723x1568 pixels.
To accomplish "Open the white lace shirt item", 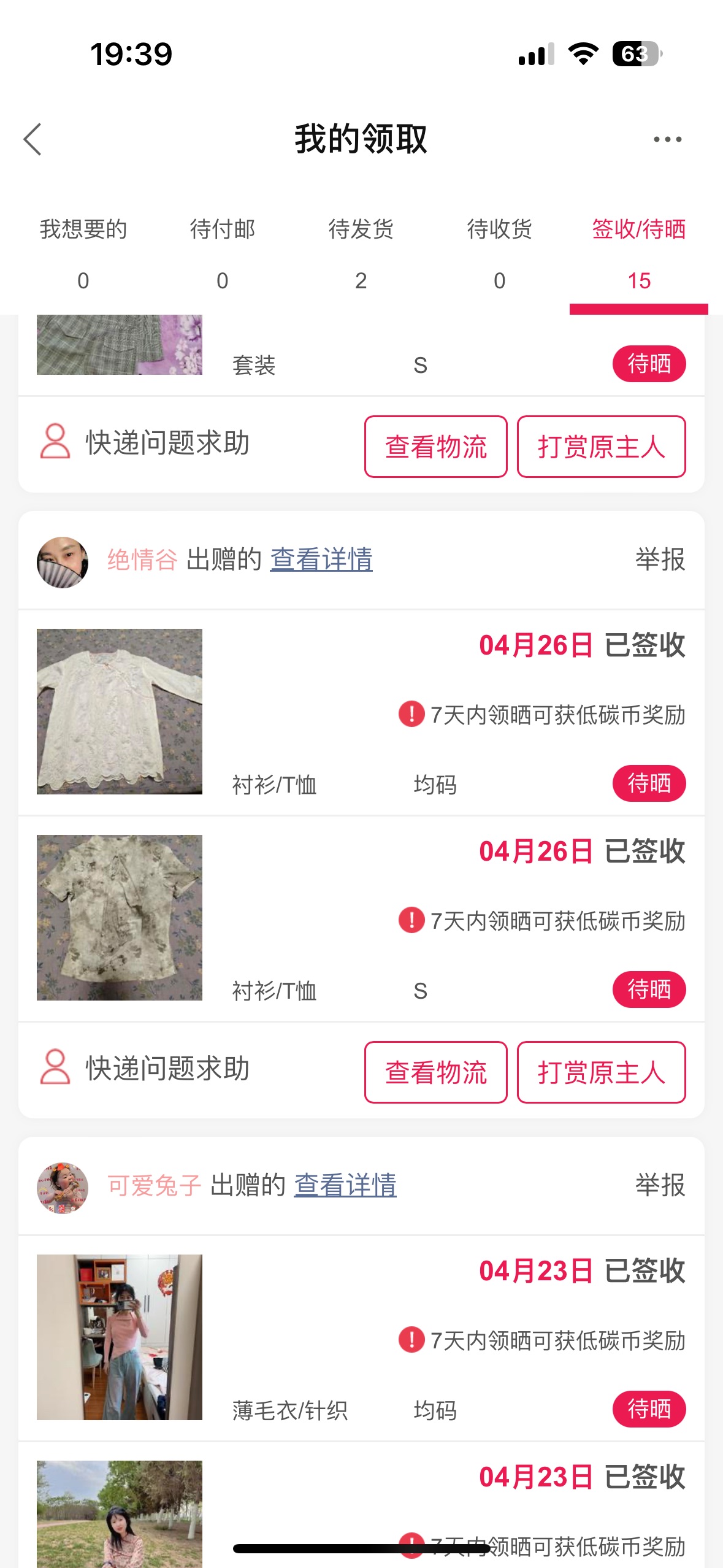I will pyautogui.click(x=120, y=712).
